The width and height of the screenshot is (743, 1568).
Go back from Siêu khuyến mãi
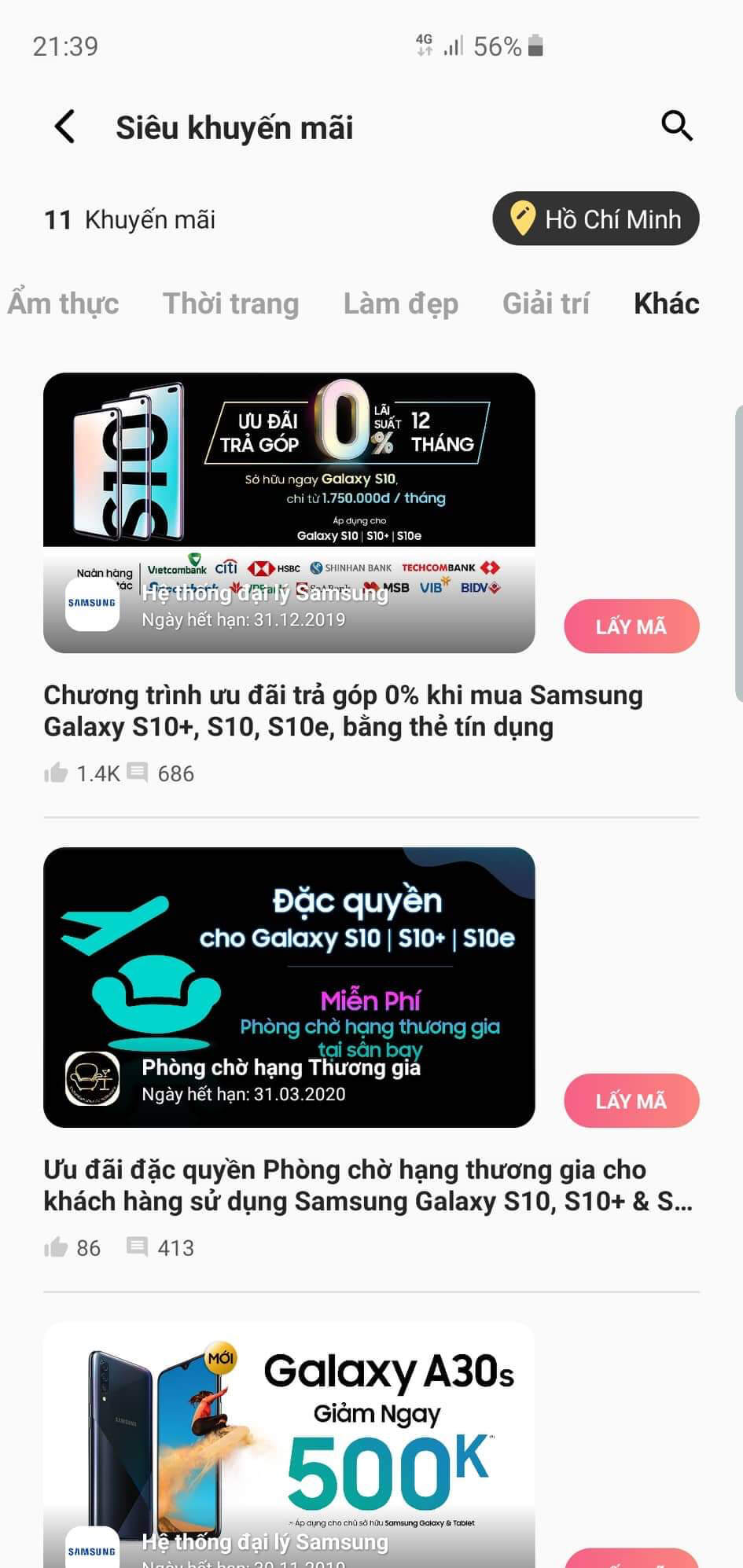pos(64,127)
